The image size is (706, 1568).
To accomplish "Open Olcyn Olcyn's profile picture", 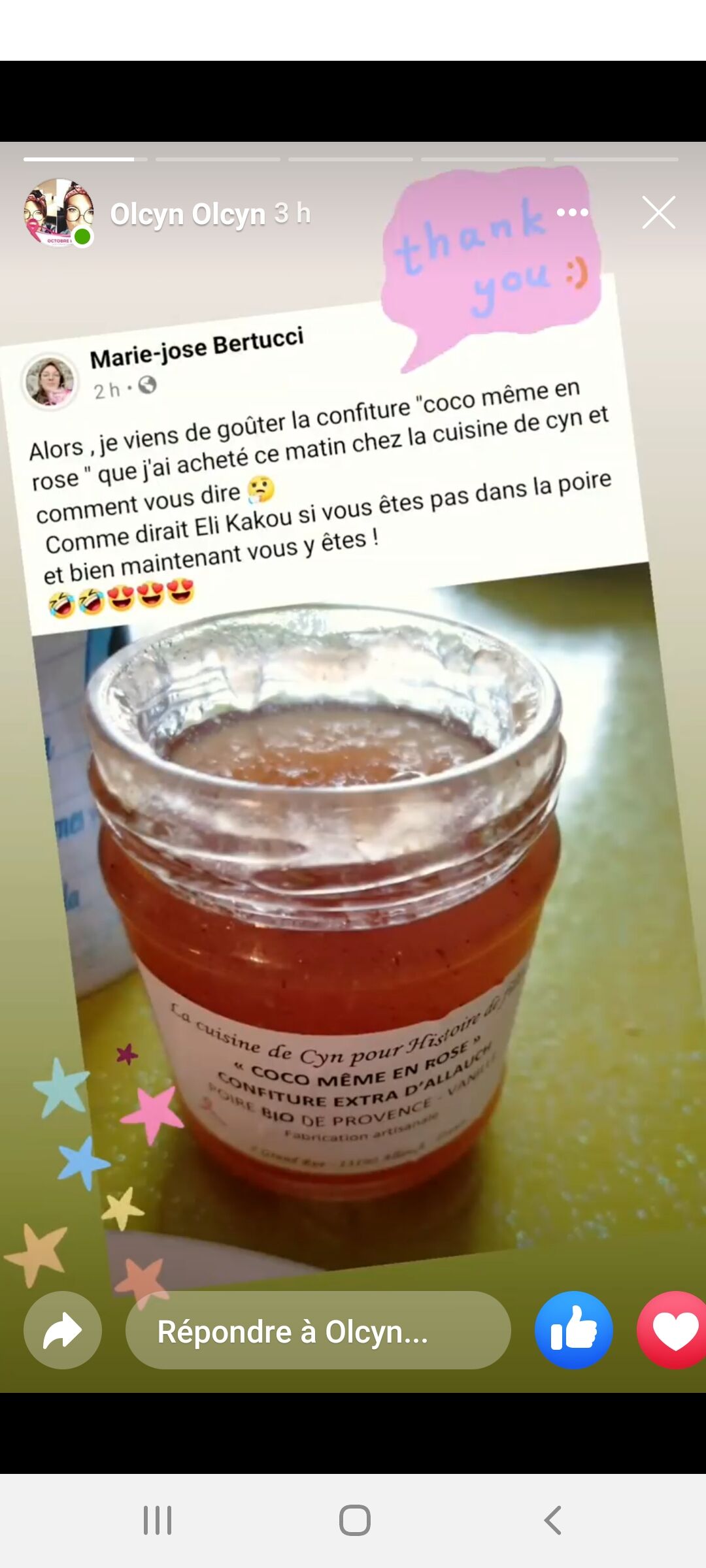I will 58,213.
